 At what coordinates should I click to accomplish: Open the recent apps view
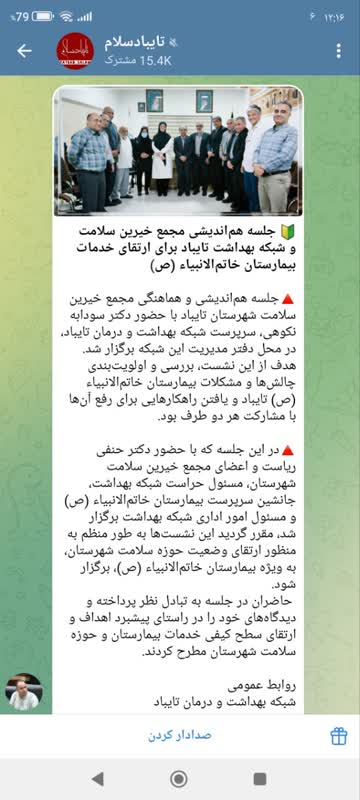click(x=261, y=779)
